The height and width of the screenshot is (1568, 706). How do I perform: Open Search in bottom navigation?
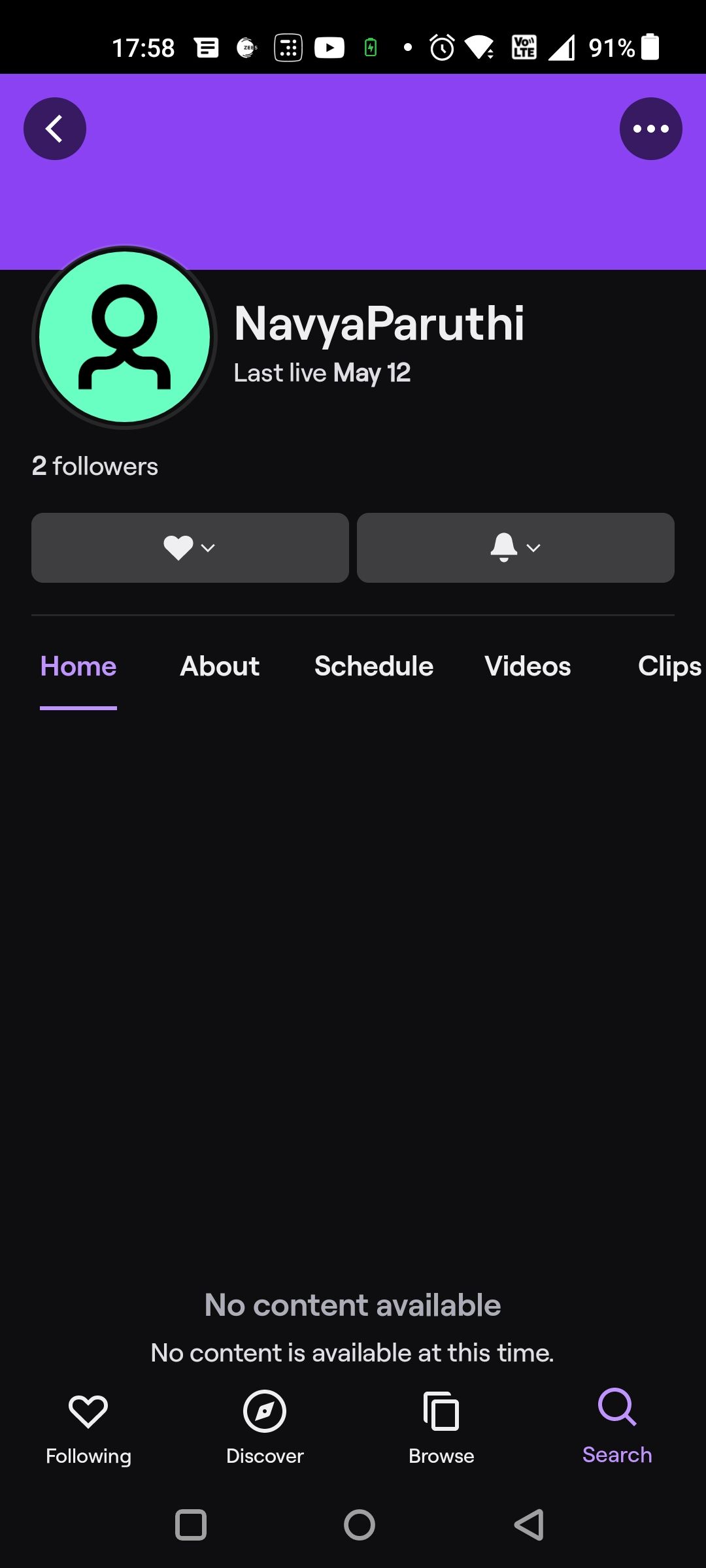617,1428
